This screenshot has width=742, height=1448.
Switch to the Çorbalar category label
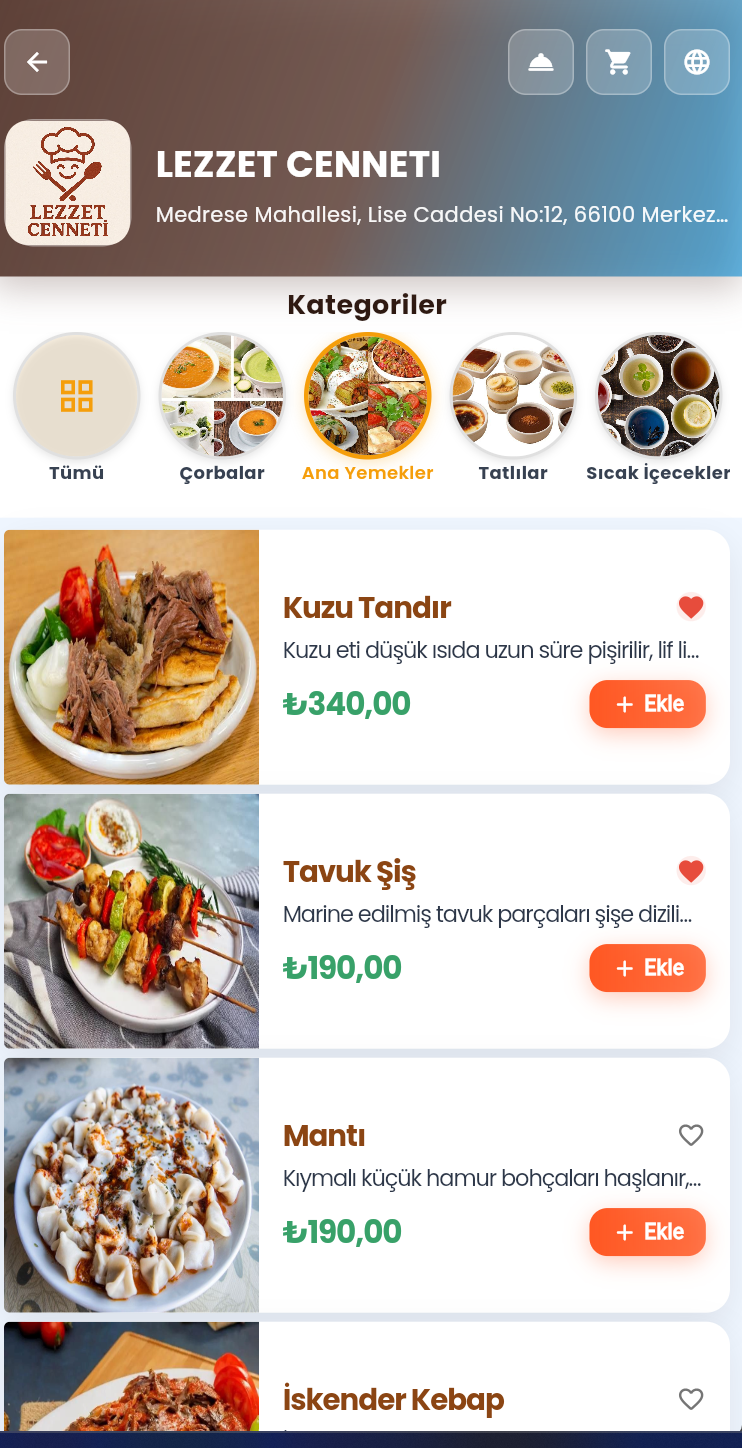[221, 473]
